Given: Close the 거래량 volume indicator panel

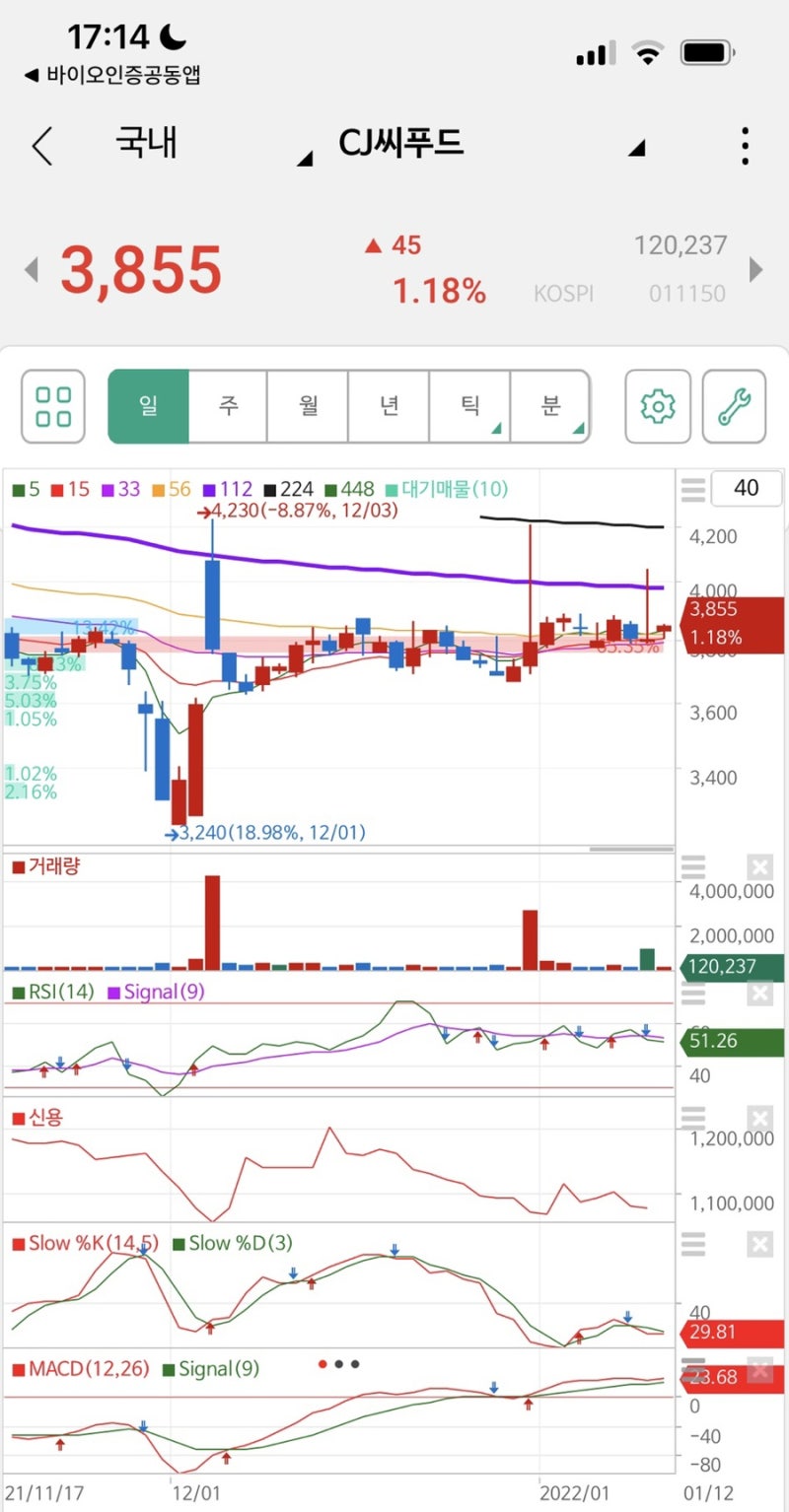Looking at the screenshot, I should tap(759, 868).
